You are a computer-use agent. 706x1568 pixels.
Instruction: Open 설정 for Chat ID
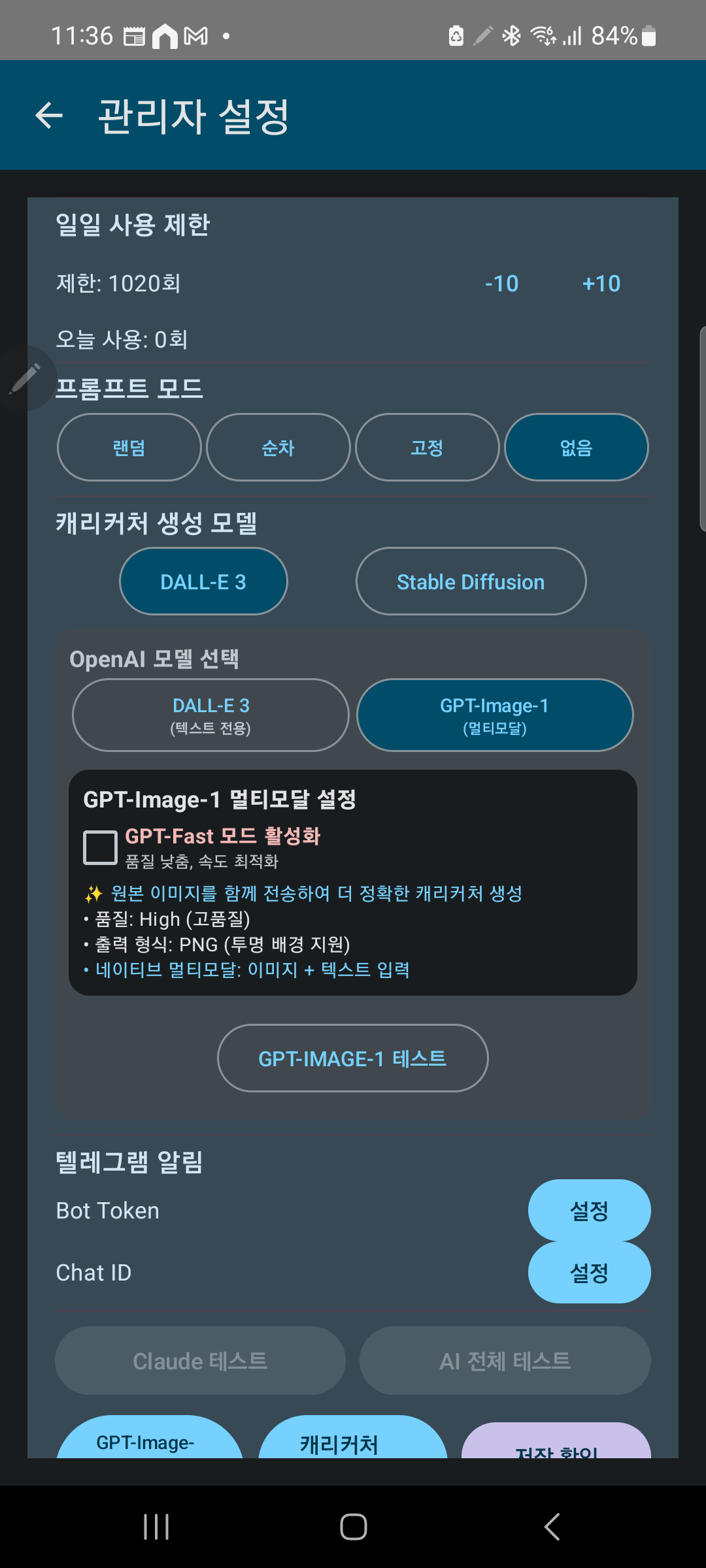pos(588,1272)
